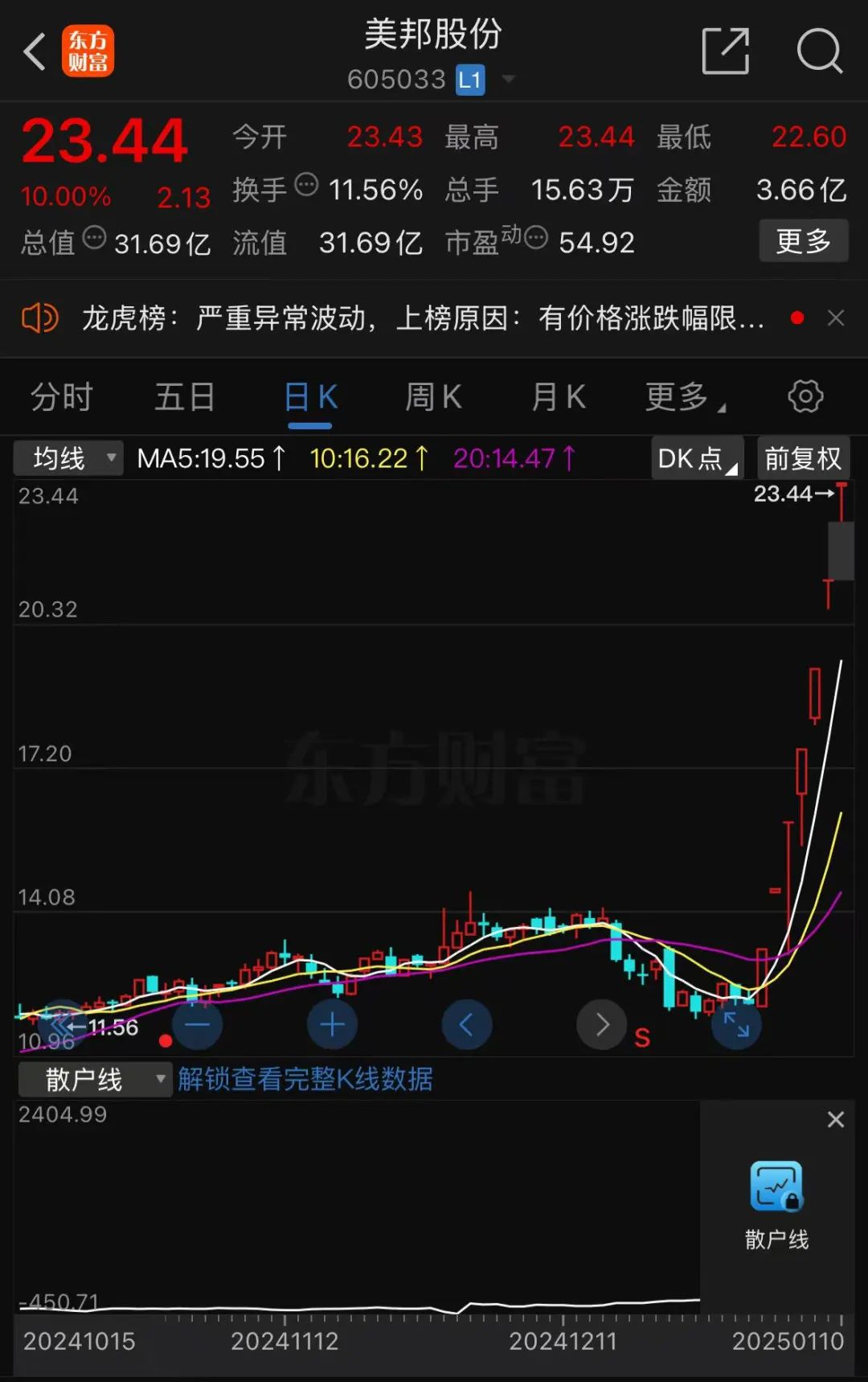Zoom out the chart with minus icon
The height and width of the screenshot is (1382, 868).
tap(197, 1024)
